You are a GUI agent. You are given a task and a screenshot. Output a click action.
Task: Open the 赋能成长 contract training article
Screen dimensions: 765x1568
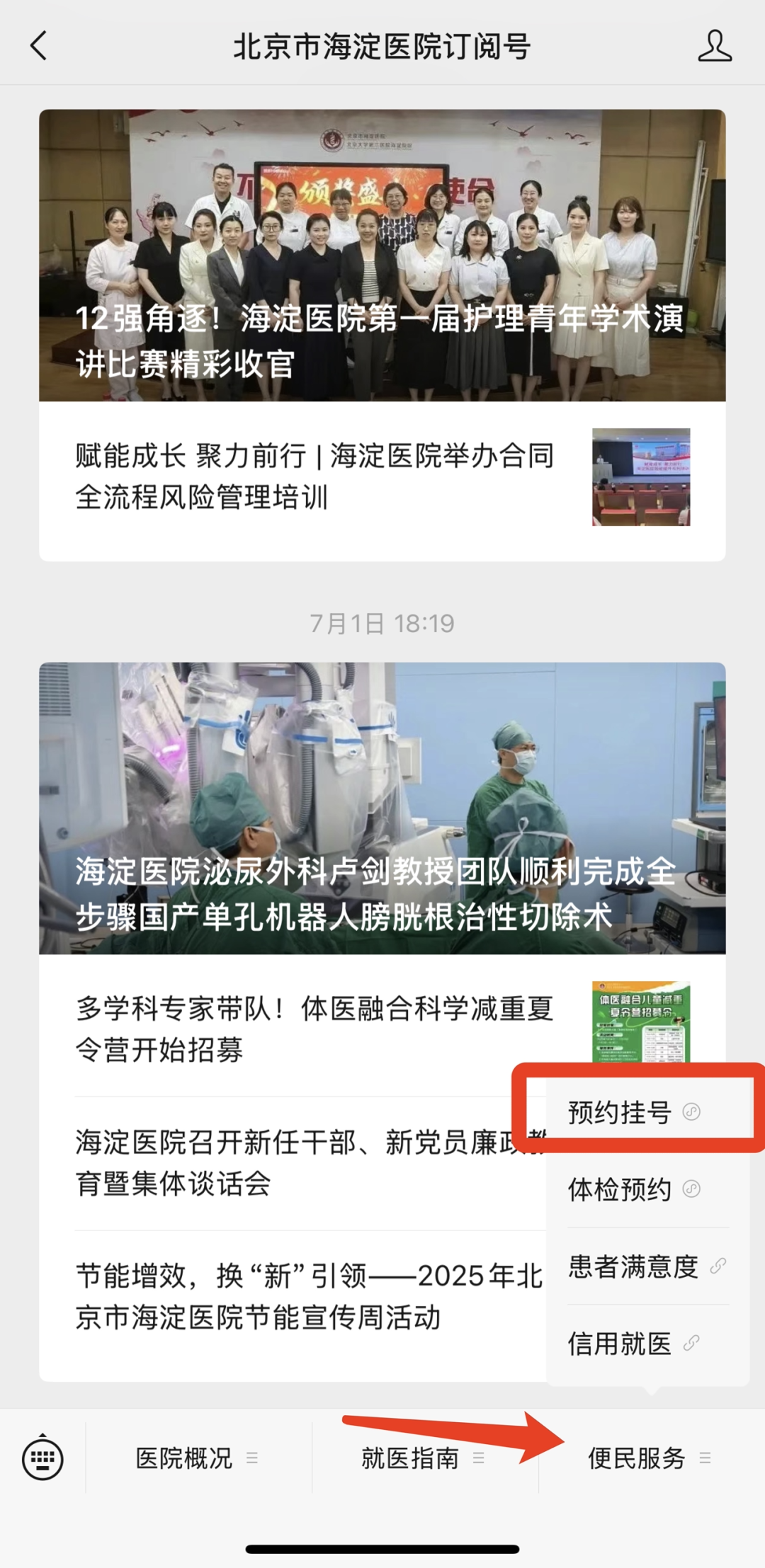tap(315, 476)
